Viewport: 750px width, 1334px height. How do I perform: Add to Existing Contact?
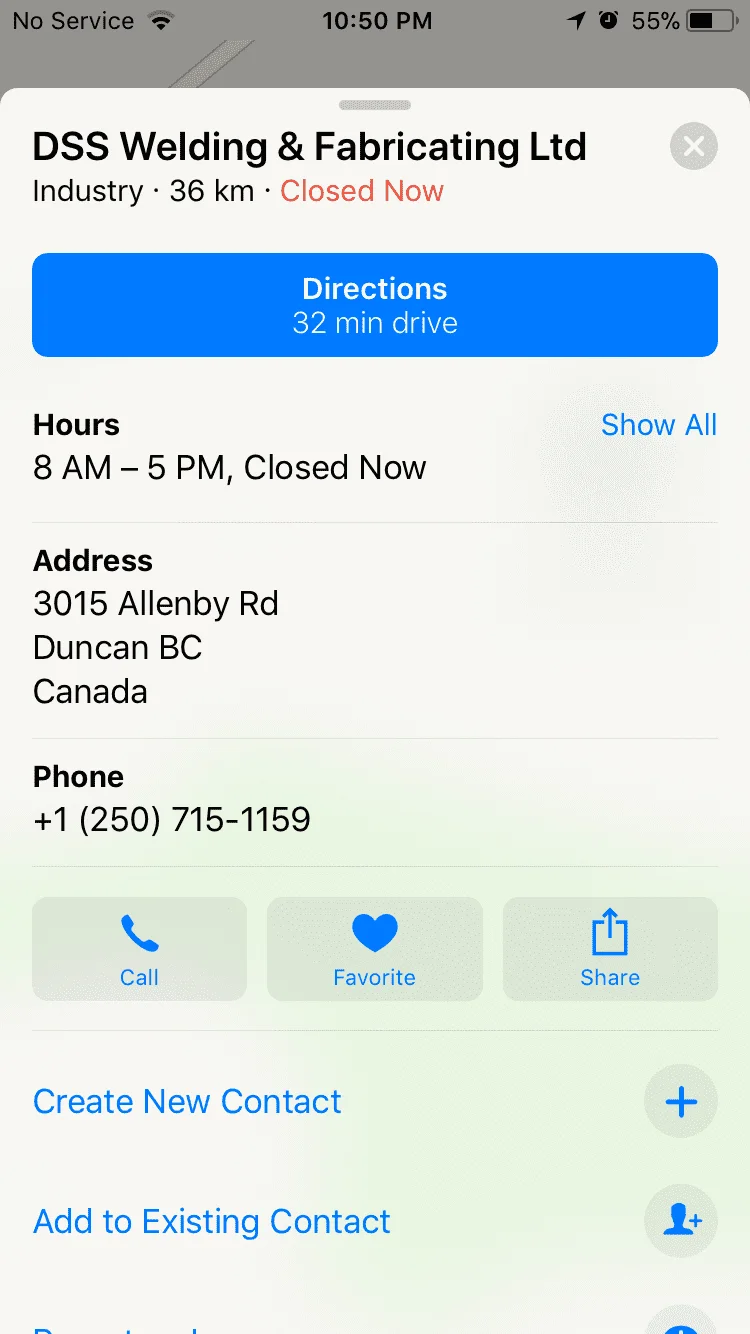point(212,1221)
